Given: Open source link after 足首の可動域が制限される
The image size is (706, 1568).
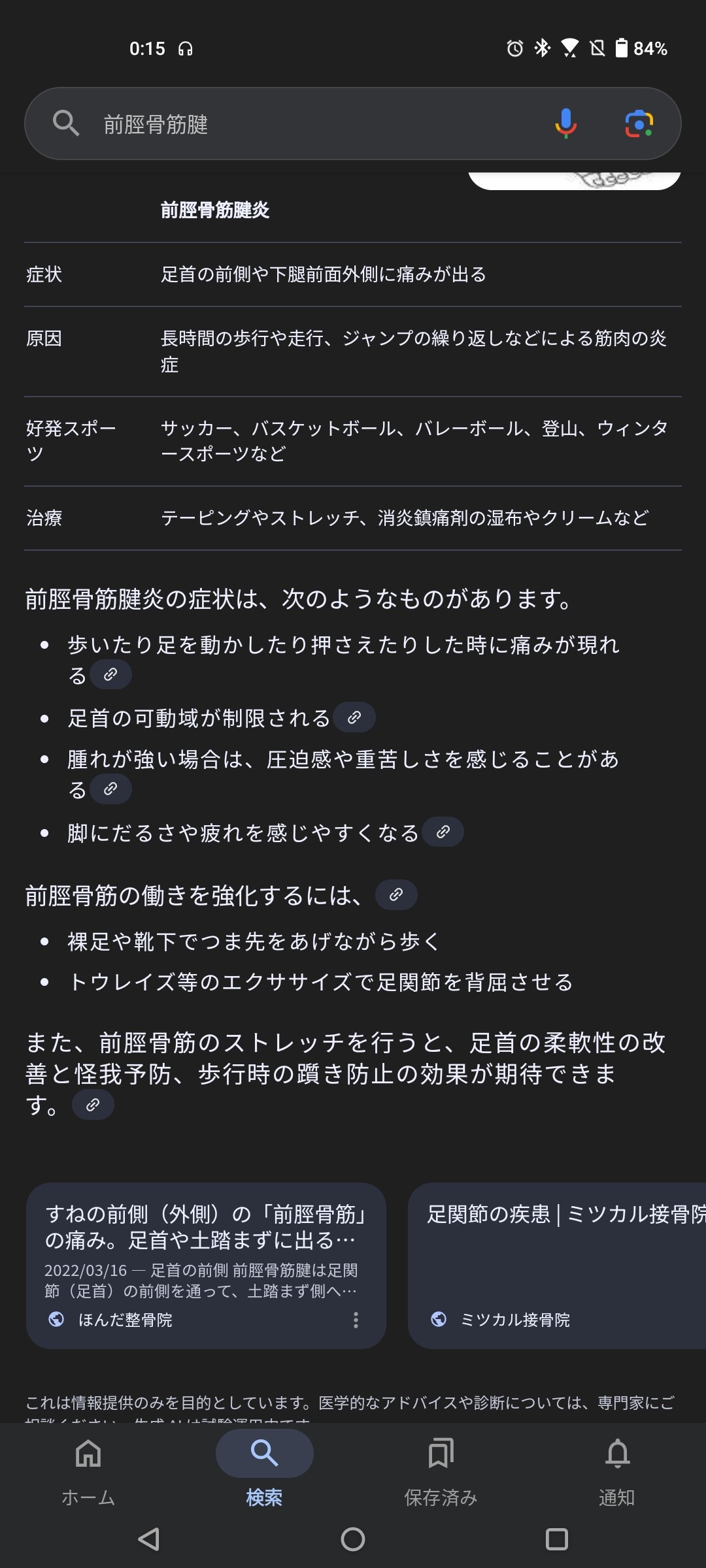Looking at the screenshot, I should (x=354, y=717).
